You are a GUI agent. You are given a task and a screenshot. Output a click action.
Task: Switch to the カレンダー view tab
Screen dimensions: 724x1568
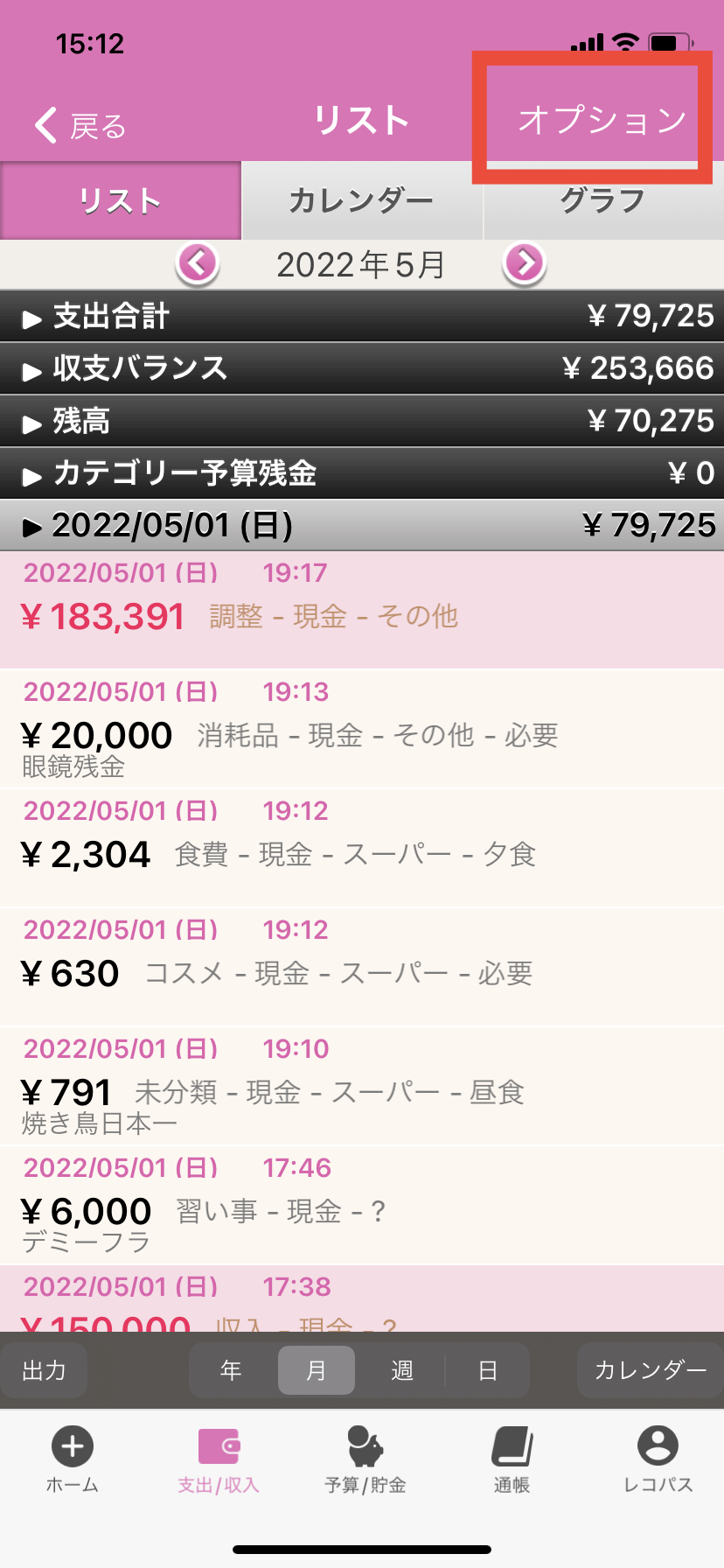click(361, 201)
